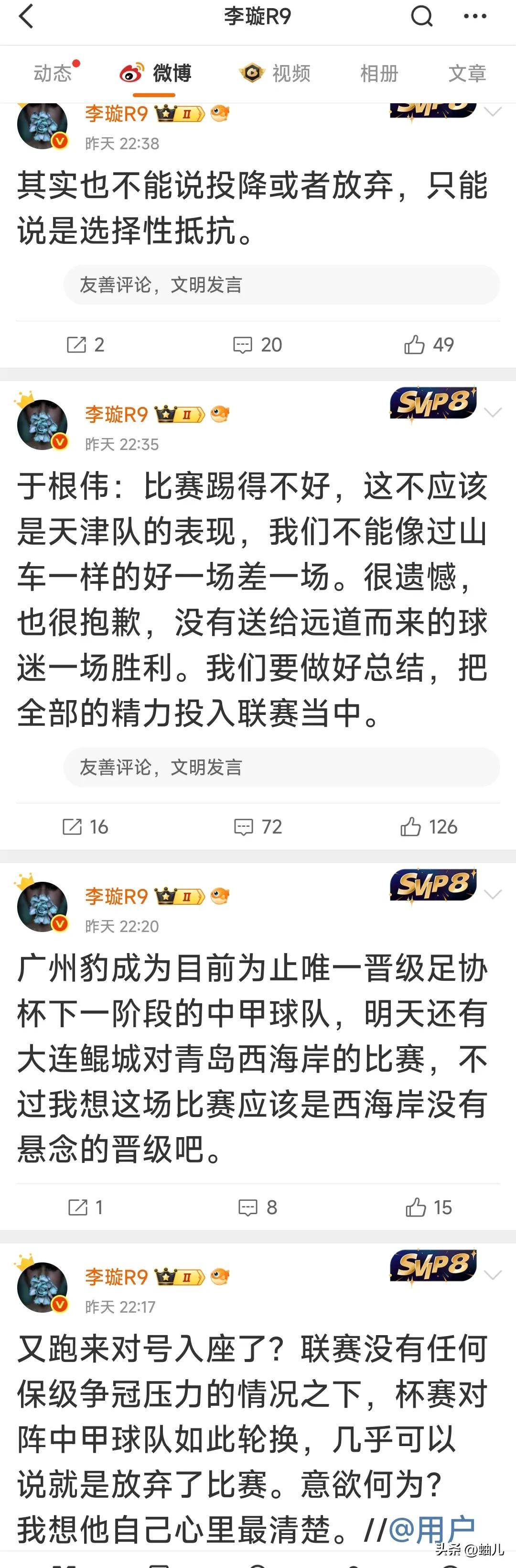Open the 20 comments on the 22:38 post
Image resolution: width=516 pixels, height=1568 pixels.
(258, 344)
